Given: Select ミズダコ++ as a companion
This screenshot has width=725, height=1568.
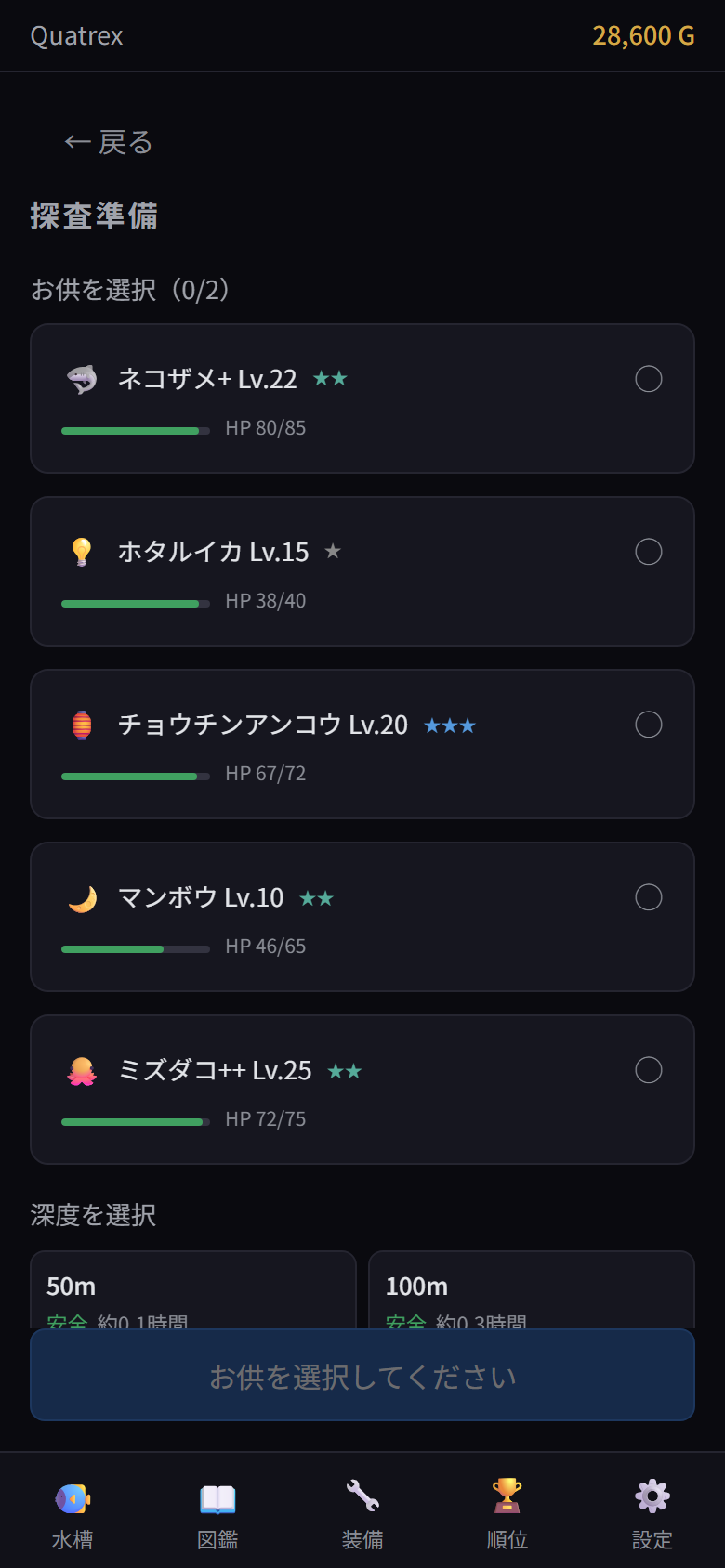Looking at the screenshot, I should 649,1070.
